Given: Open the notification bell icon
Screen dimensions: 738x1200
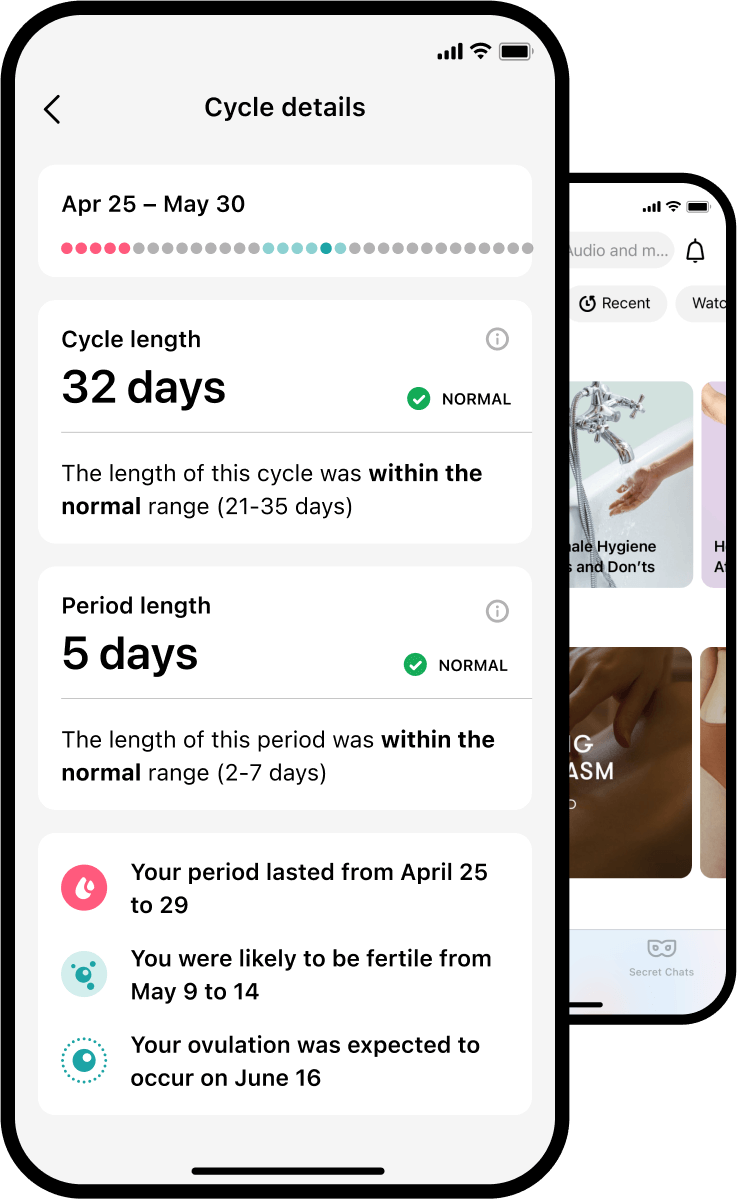Looking at the screenshot, I should point(694,250).
